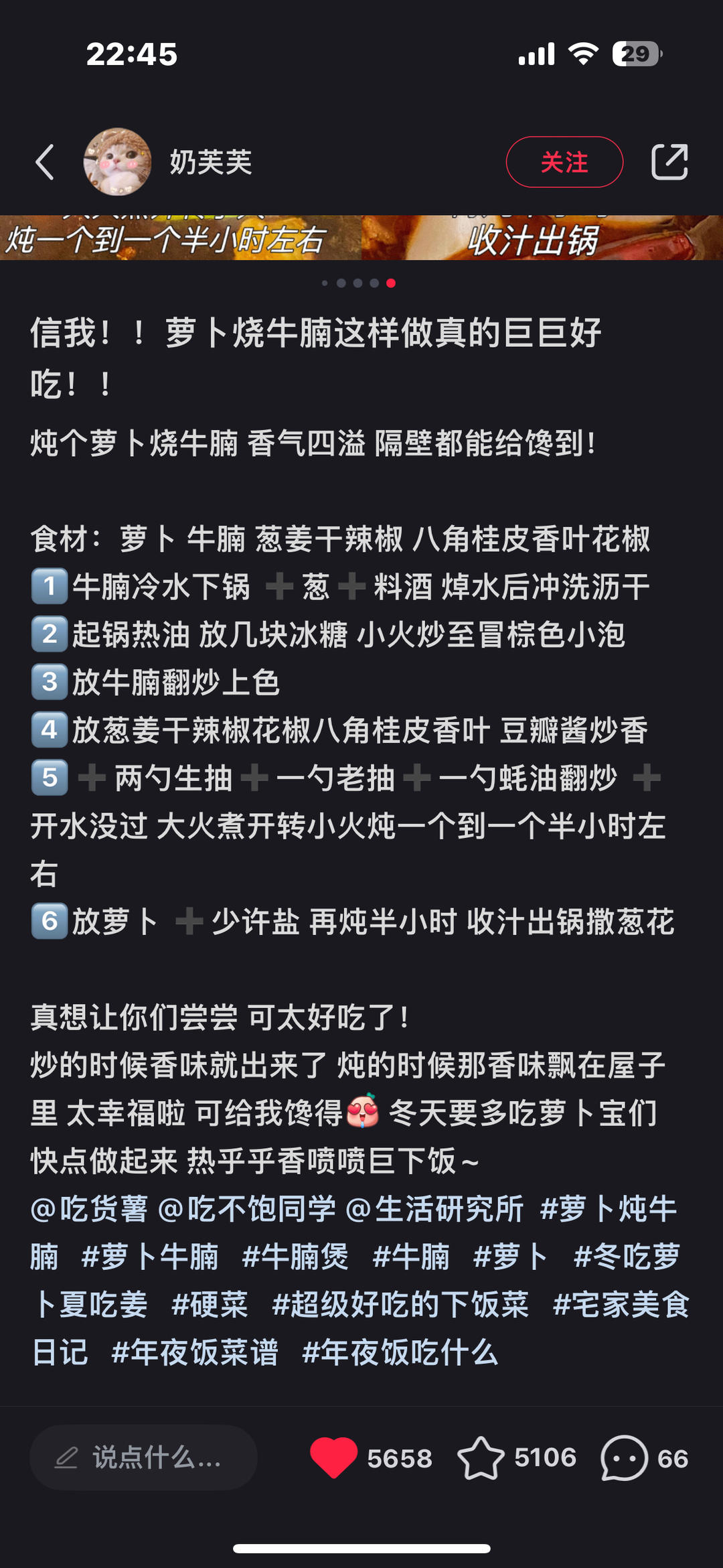Unlike the post via red heart

coord(333,1457)
